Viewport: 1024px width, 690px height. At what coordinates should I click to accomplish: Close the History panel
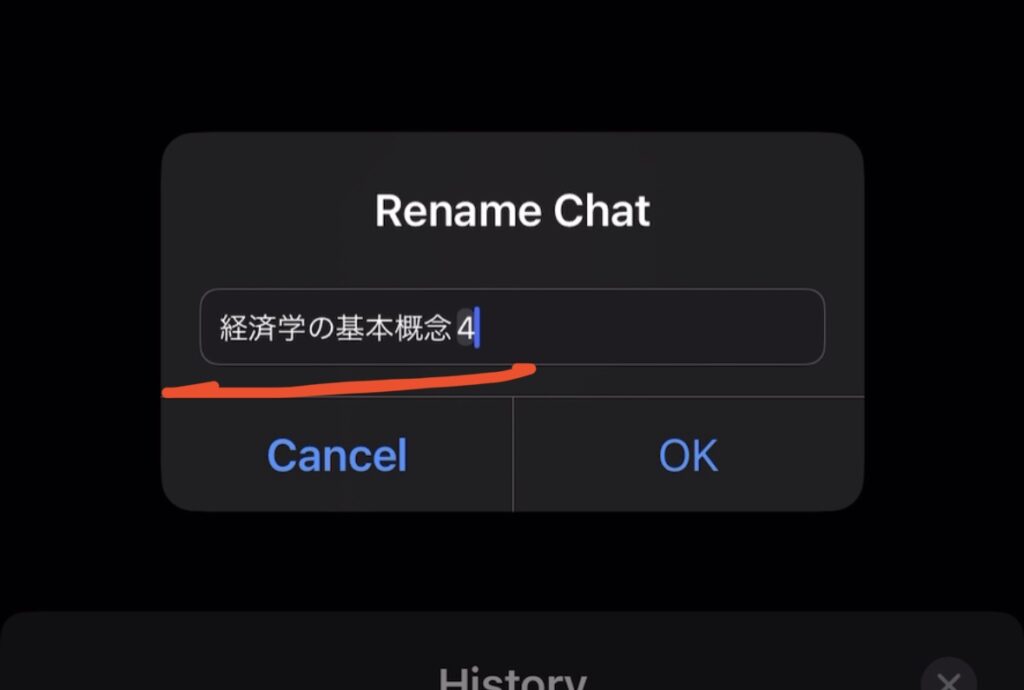(947, 677)
